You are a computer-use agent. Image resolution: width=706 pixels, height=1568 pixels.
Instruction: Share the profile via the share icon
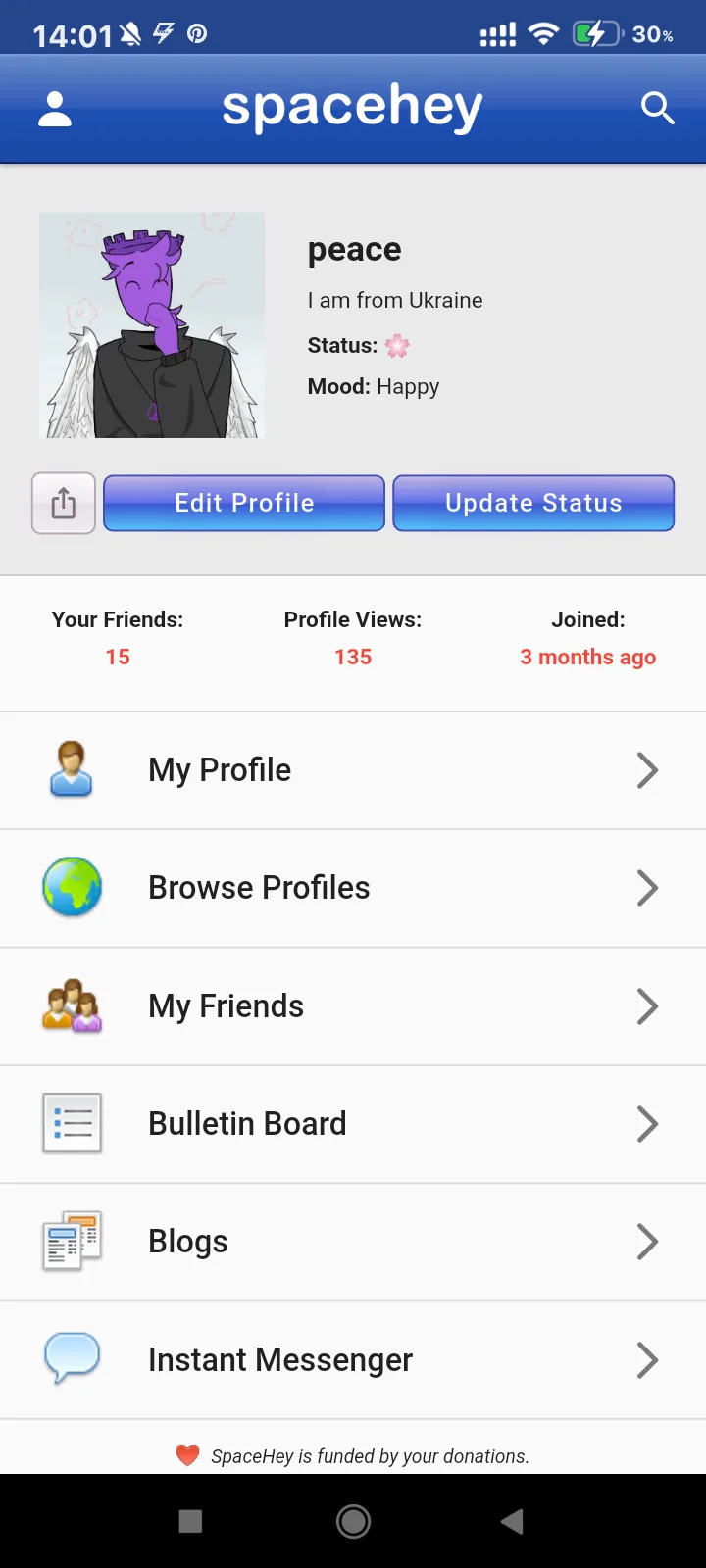[x=64, y=504]
